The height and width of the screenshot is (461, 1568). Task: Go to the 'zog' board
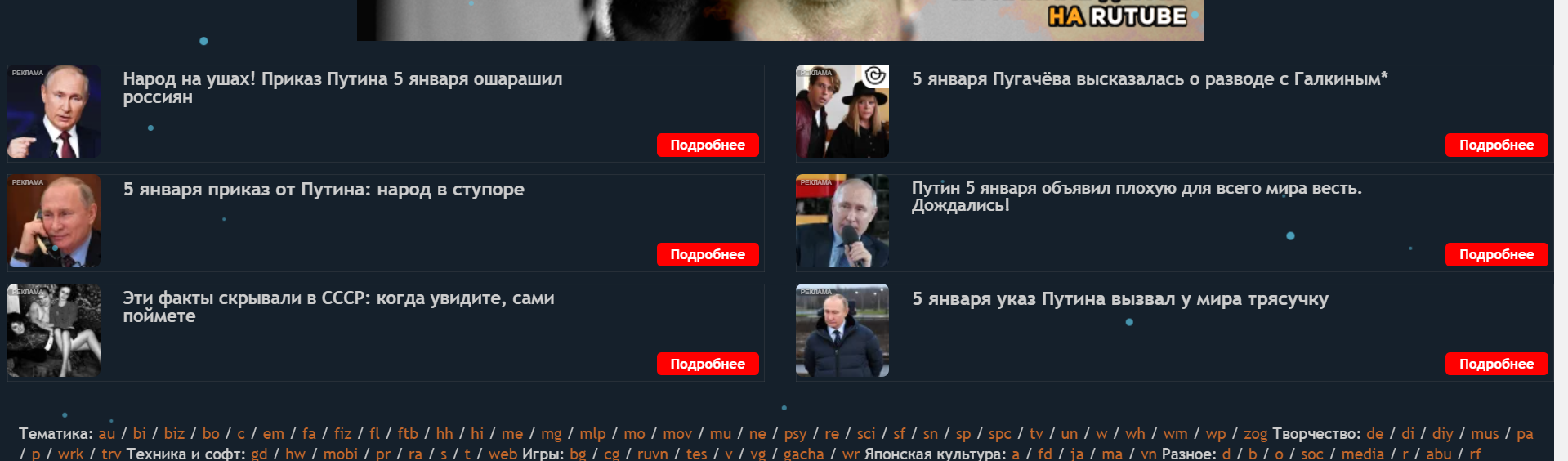(x=1255, y=434)
